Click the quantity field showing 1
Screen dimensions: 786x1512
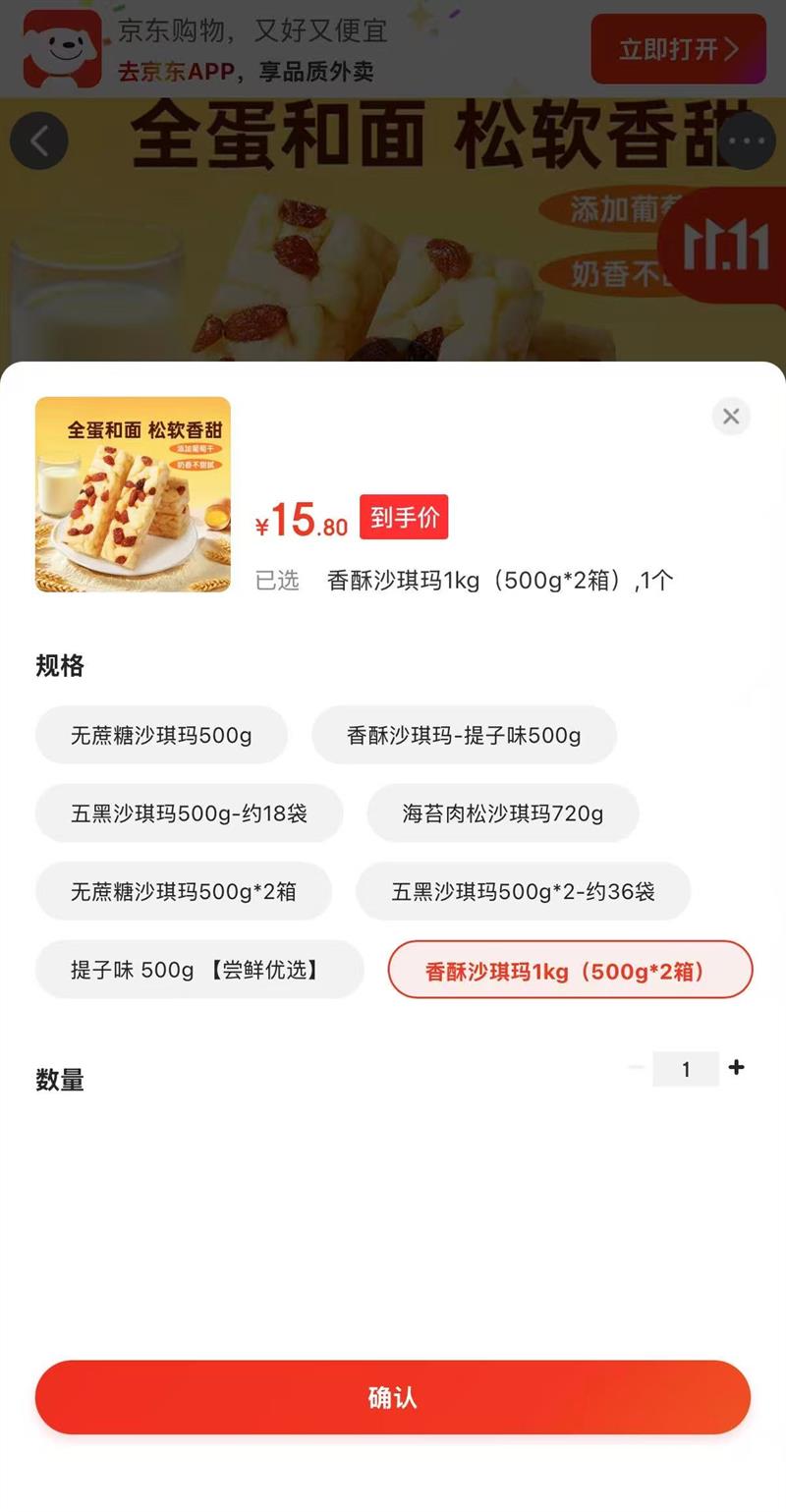coord(686,1068)
